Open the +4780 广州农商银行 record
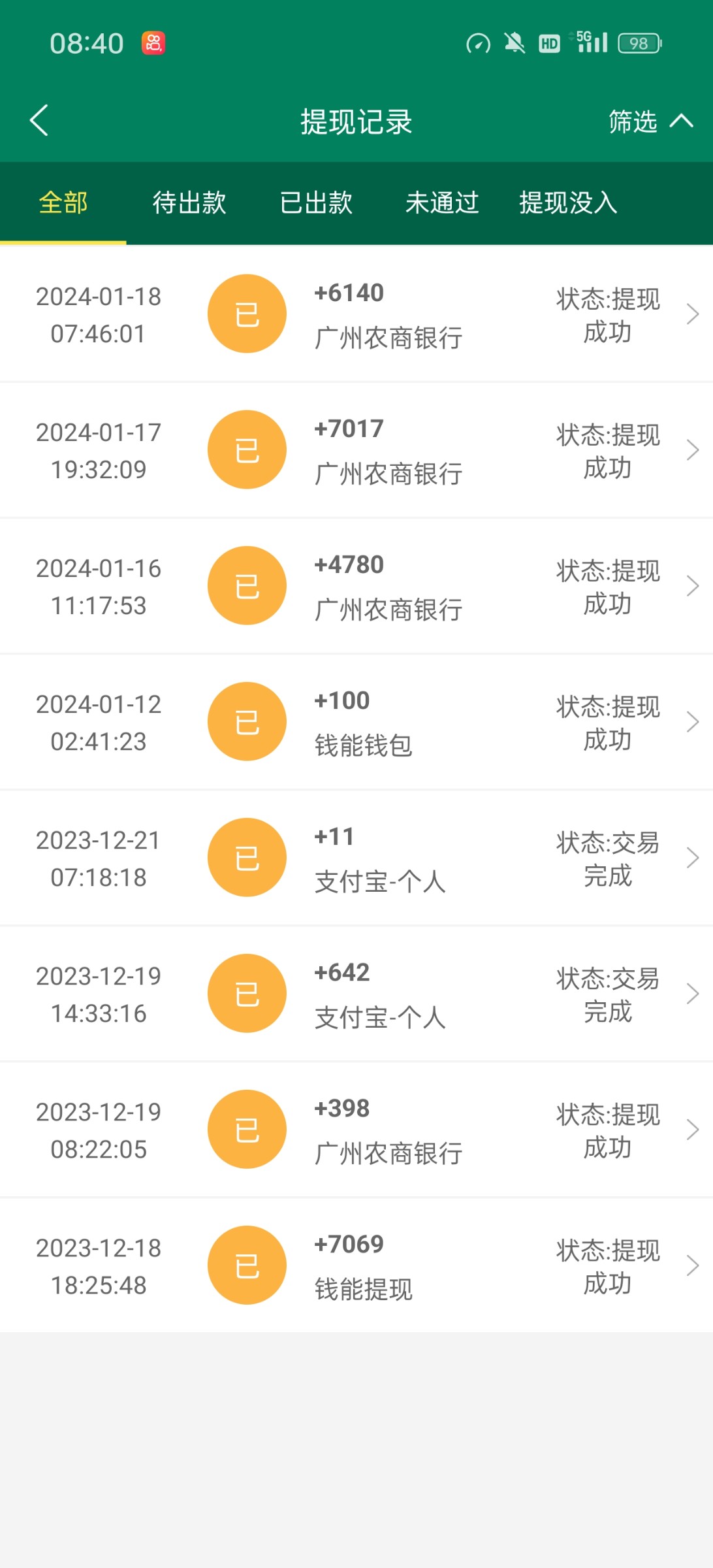 coord(356,586)
